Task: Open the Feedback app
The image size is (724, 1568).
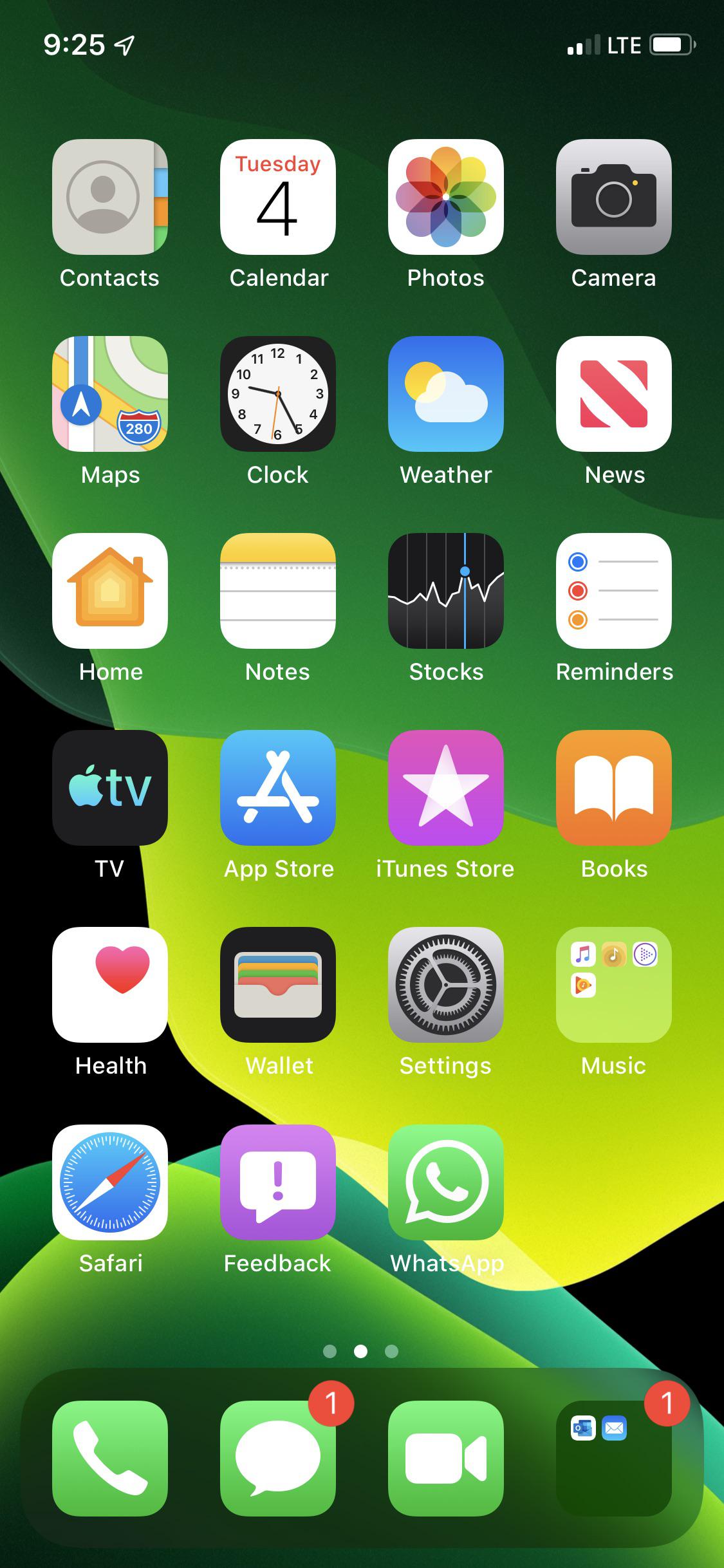Action: tap(278, 1183)
